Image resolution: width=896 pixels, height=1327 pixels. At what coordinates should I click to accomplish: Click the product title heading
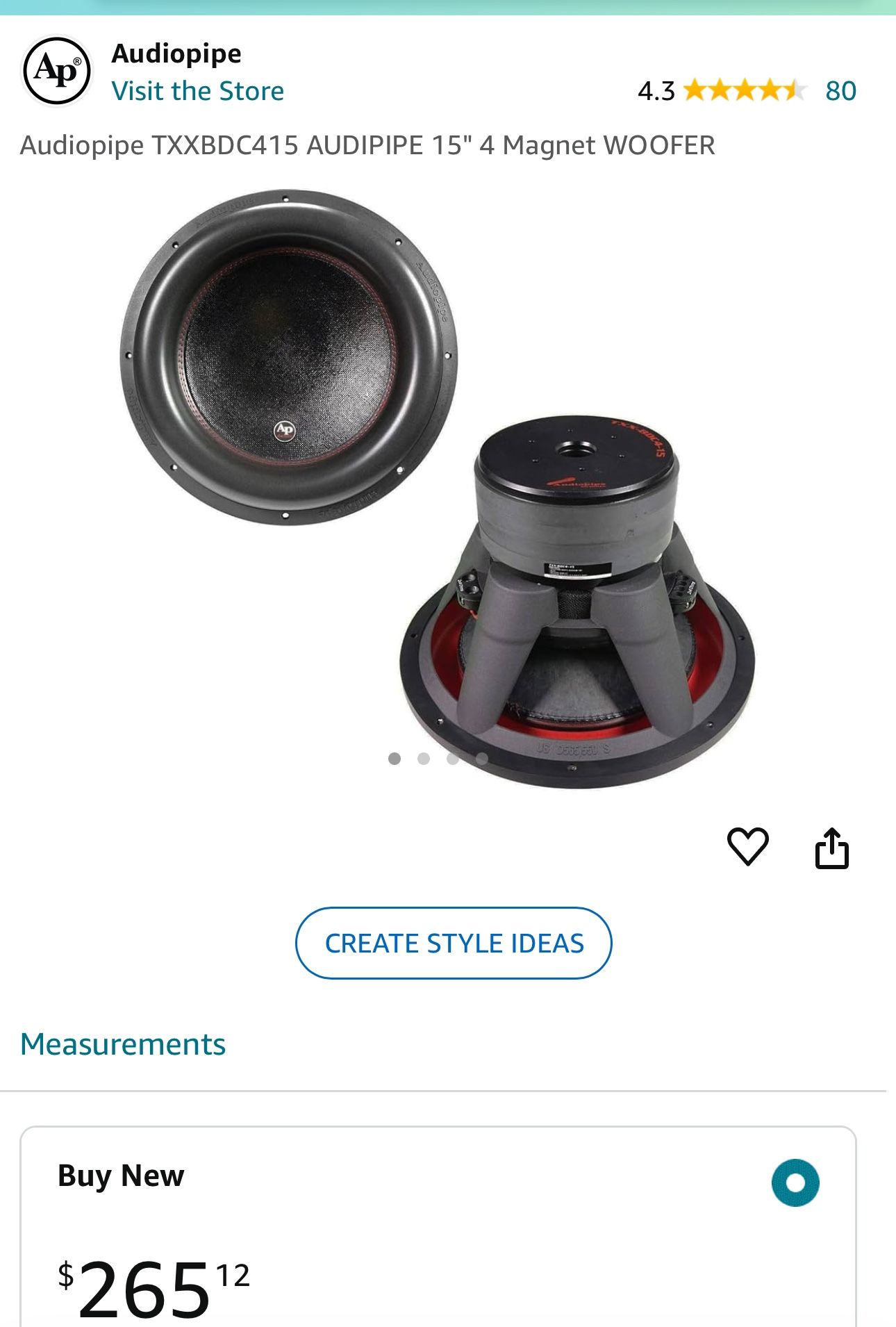pos(367,145)
